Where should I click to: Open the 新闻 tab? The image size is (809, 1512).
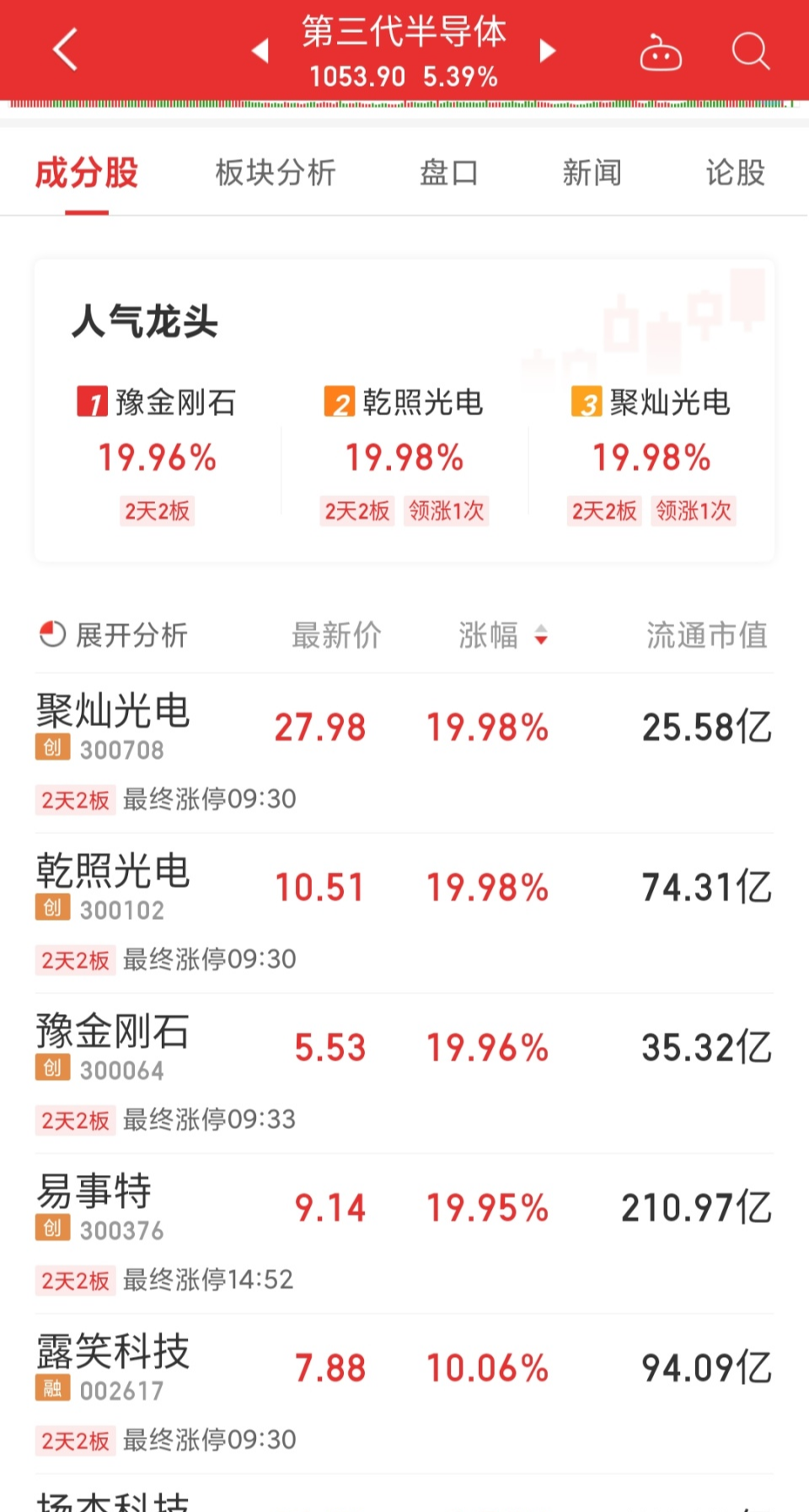[592, 173]
